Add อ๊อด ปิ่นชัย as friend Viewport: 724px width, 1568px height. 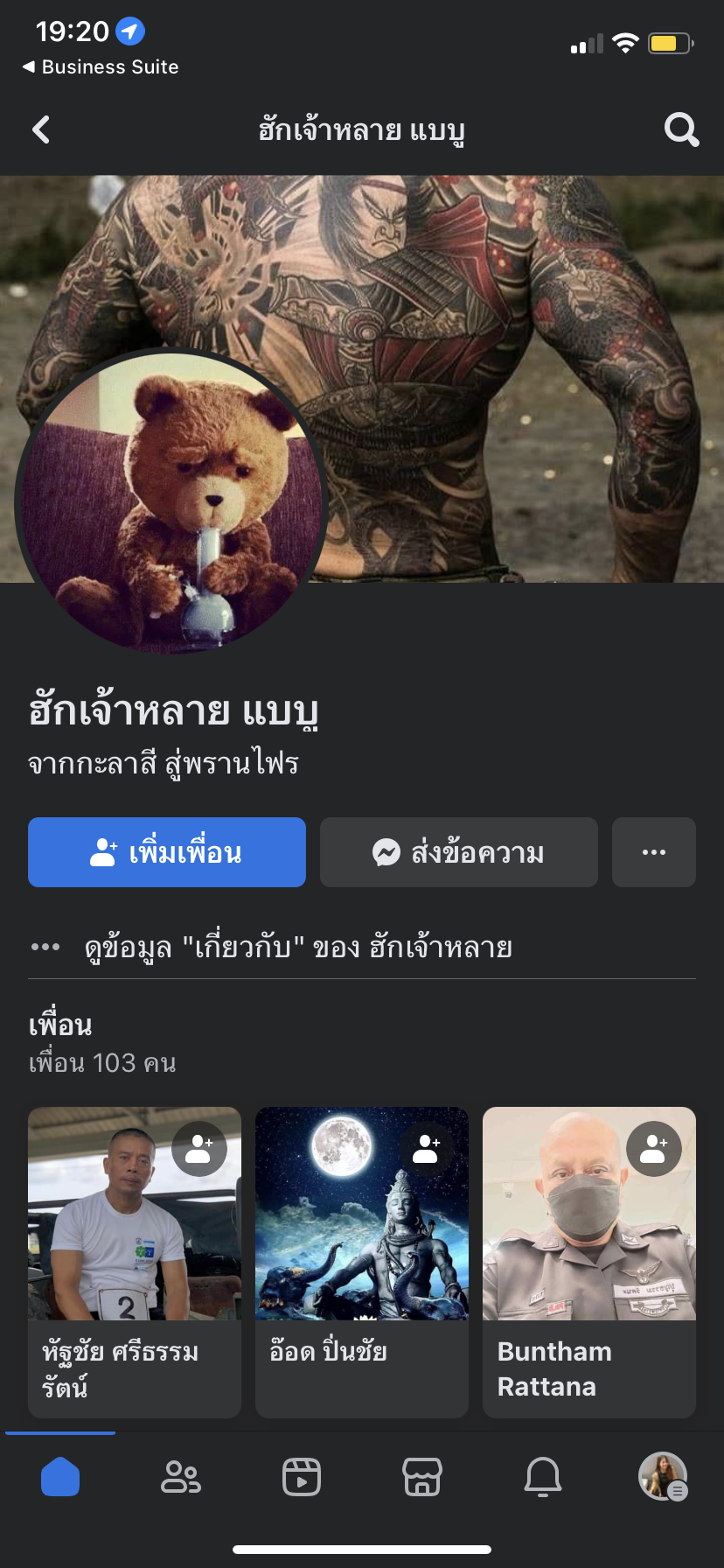click(x=427, y=1148)
